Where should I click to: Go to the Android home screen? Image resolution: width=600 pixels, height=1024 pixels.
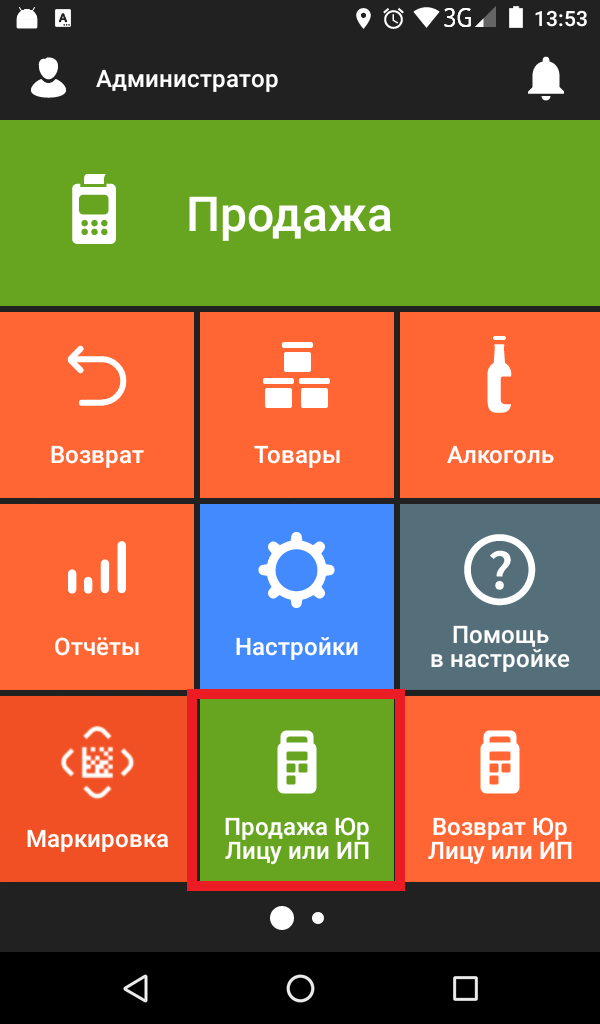(x=300, y=988)
